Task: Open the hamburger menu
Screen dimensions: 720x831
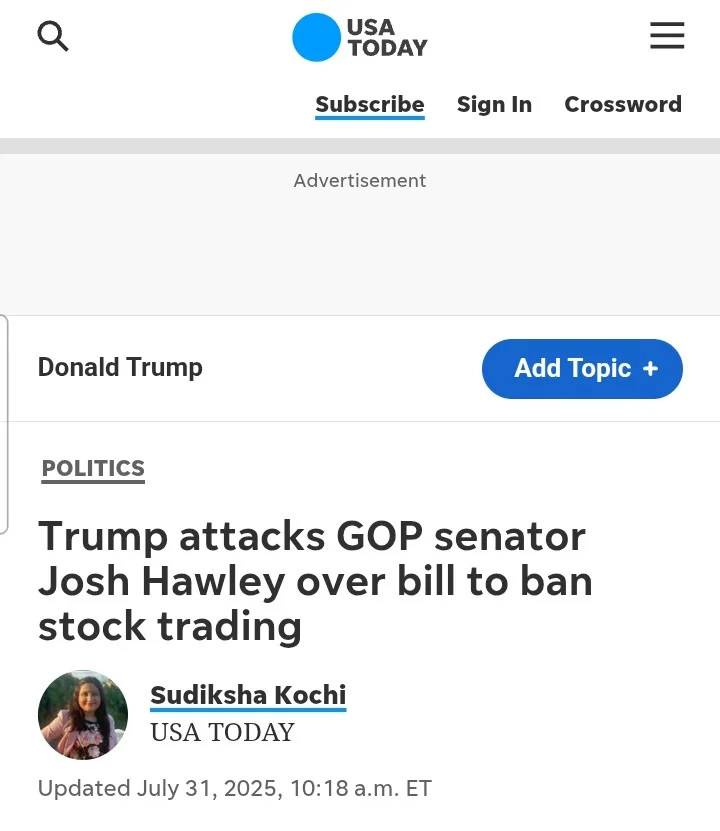Action: coord(667,36)
